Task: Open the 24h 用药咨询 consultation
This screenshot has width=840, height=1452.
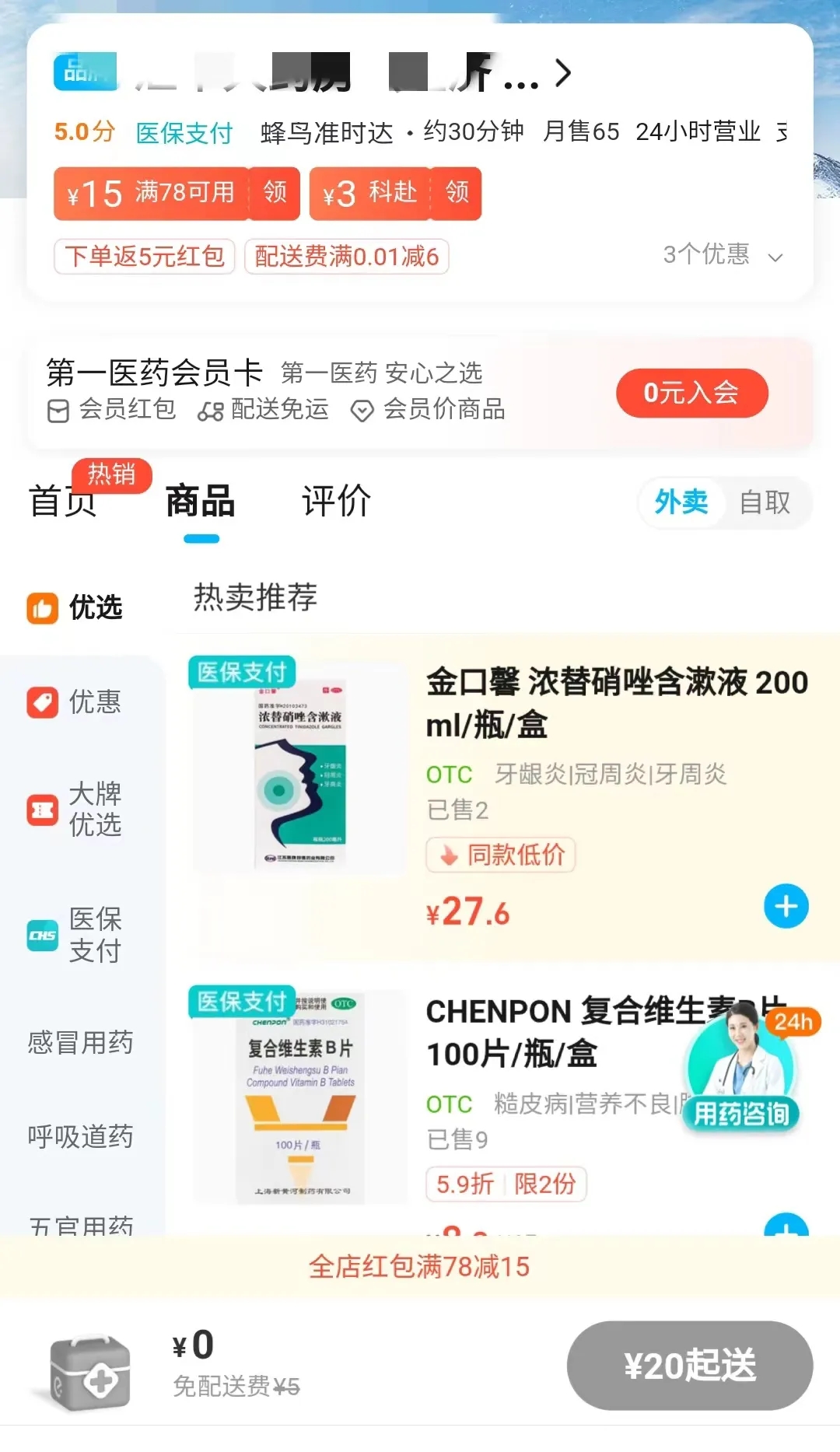Action: click(741, 1073)
